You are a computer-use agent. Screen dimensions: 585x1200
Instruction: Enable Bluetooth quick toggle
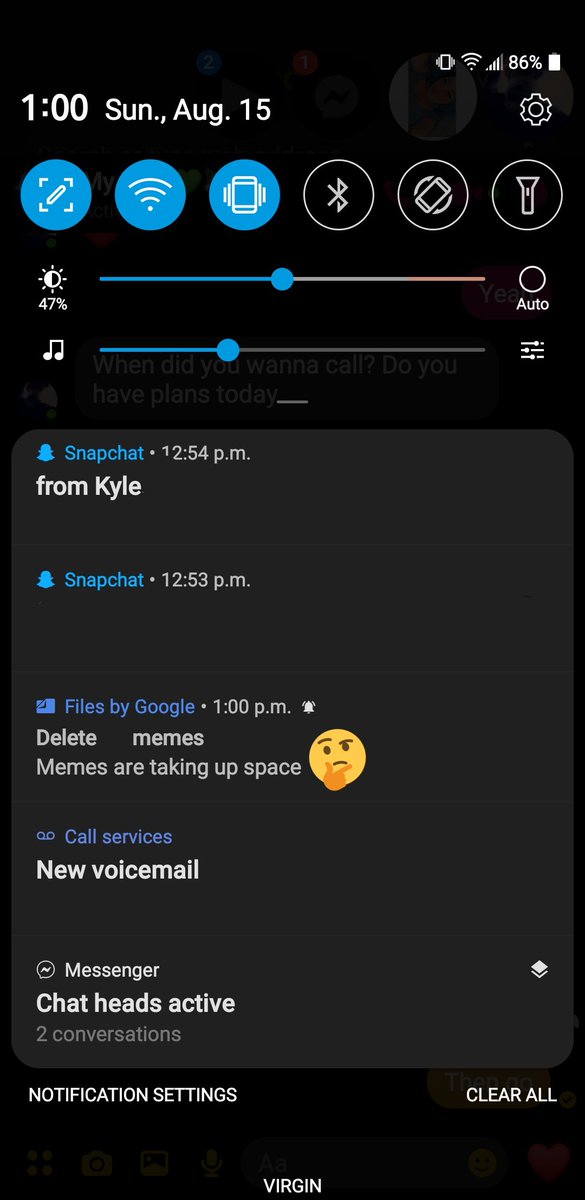coord(339,194)
